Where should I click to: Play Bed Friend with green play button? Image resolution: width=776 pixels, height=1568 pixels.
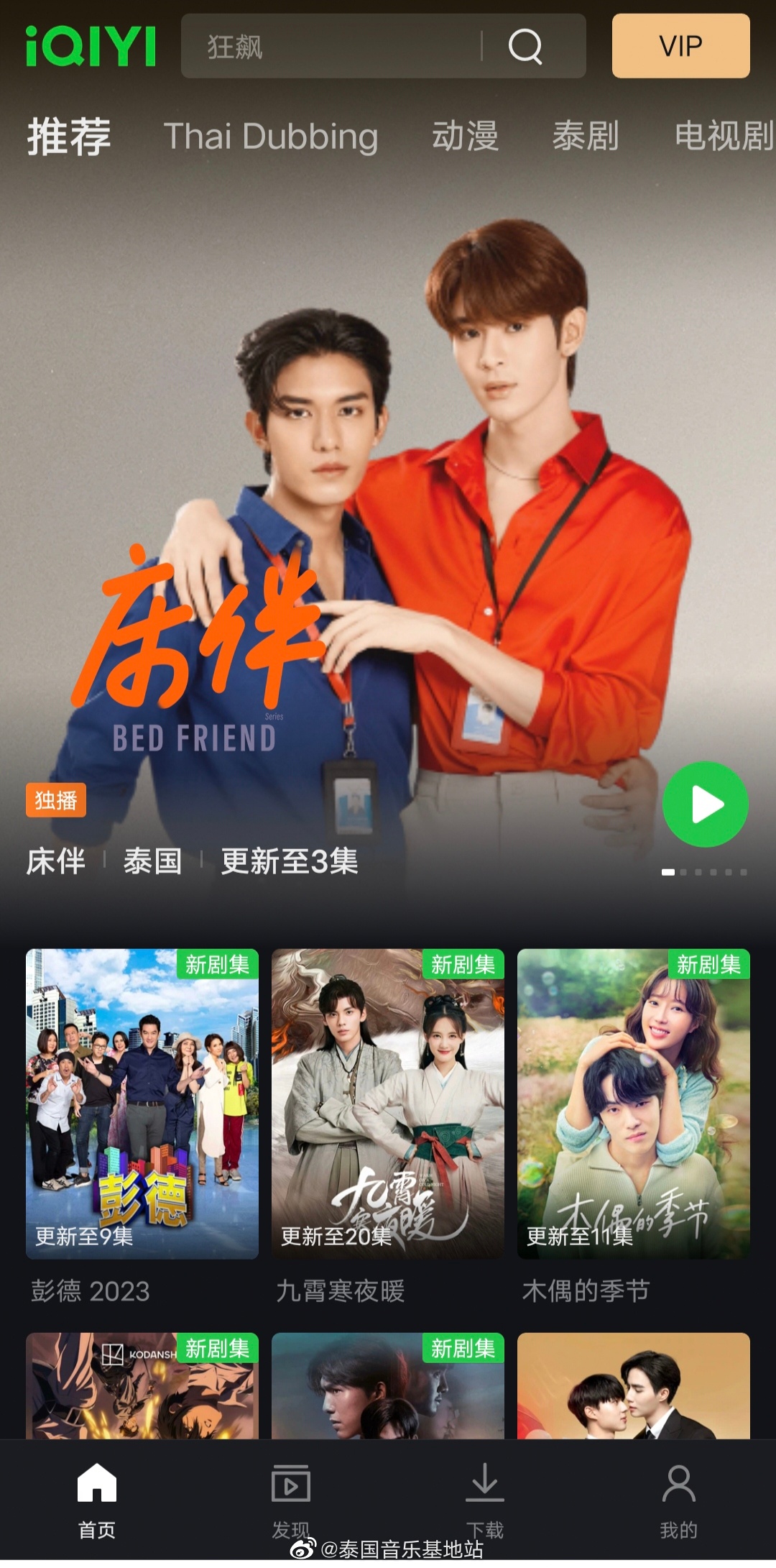[705, 804]
